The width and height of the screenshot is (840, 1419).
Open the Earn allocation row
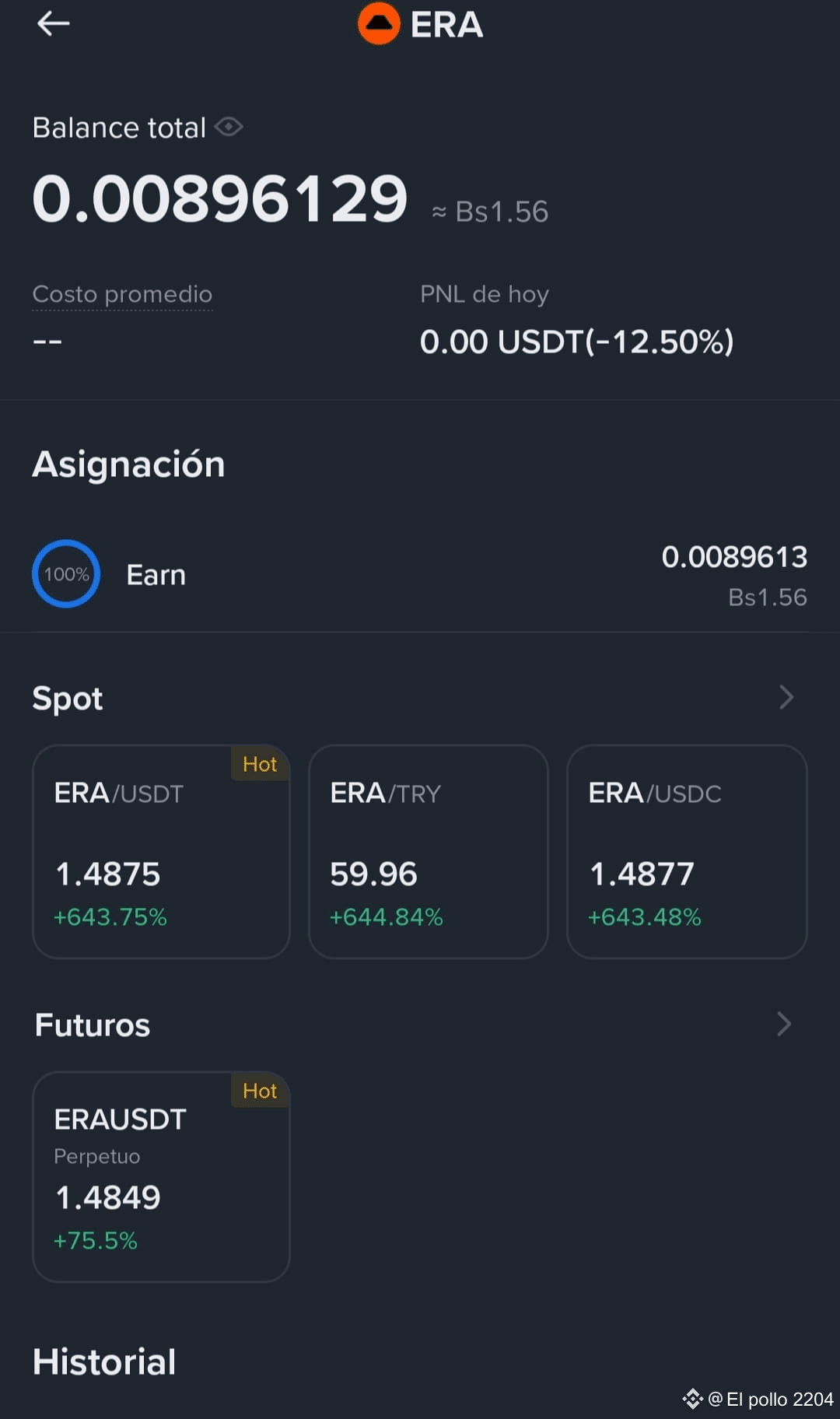[x=420, y=575]
